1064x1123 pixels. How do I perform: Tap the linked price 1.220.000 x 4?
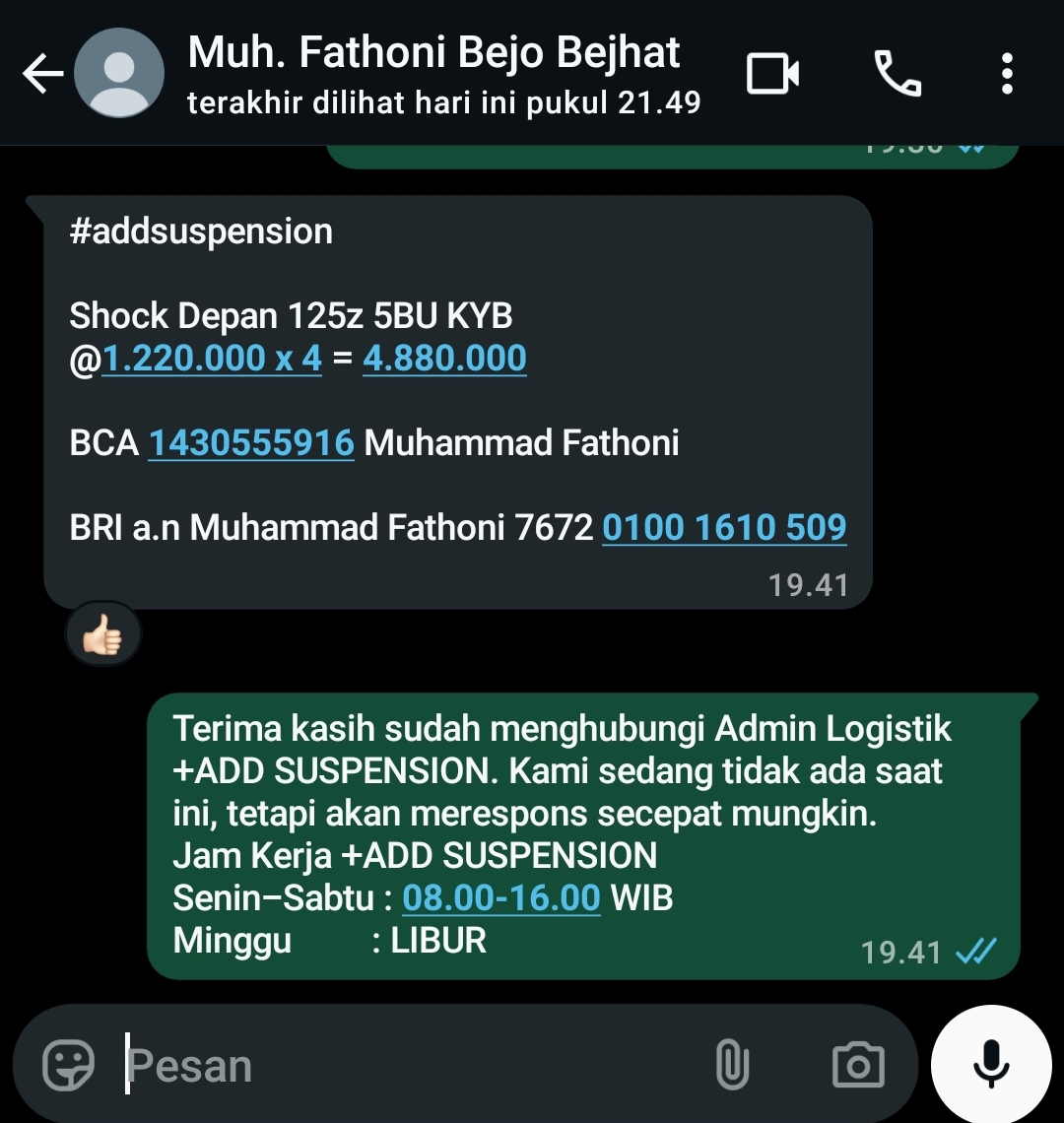(212, 359)
